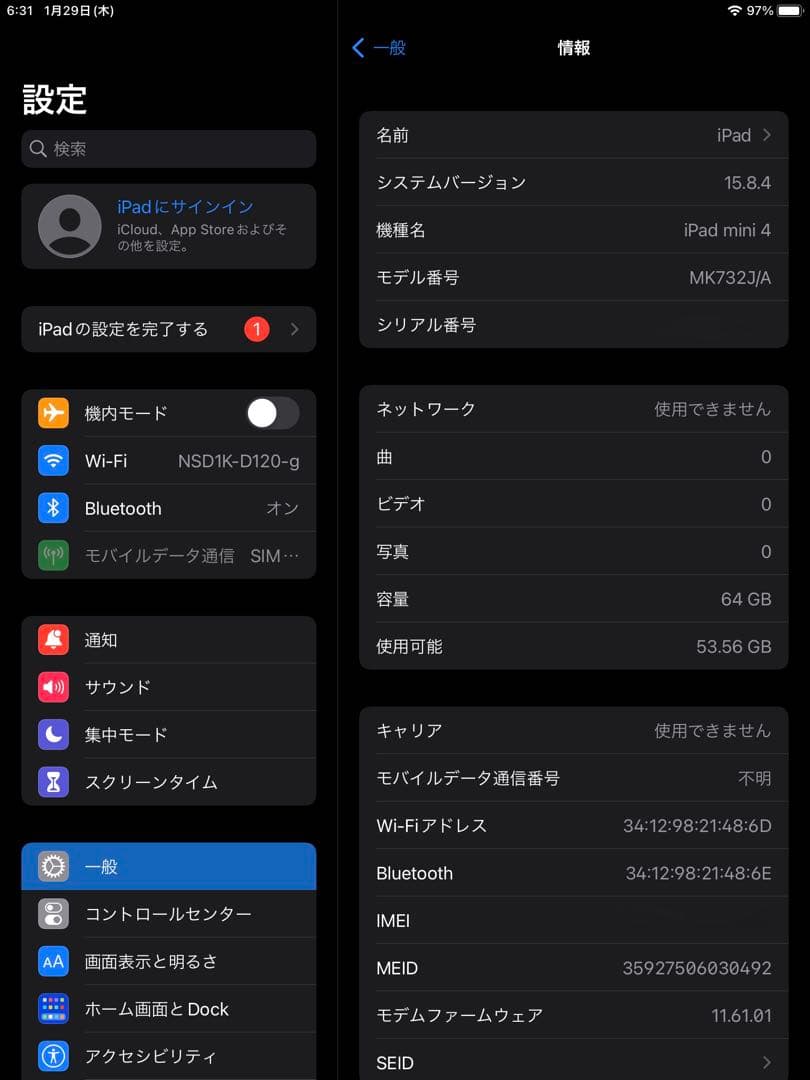The width and height of the screenshot is (810, 1080).
Task: Expand the 名前 row showing iPad
Action: click(573, 135)
